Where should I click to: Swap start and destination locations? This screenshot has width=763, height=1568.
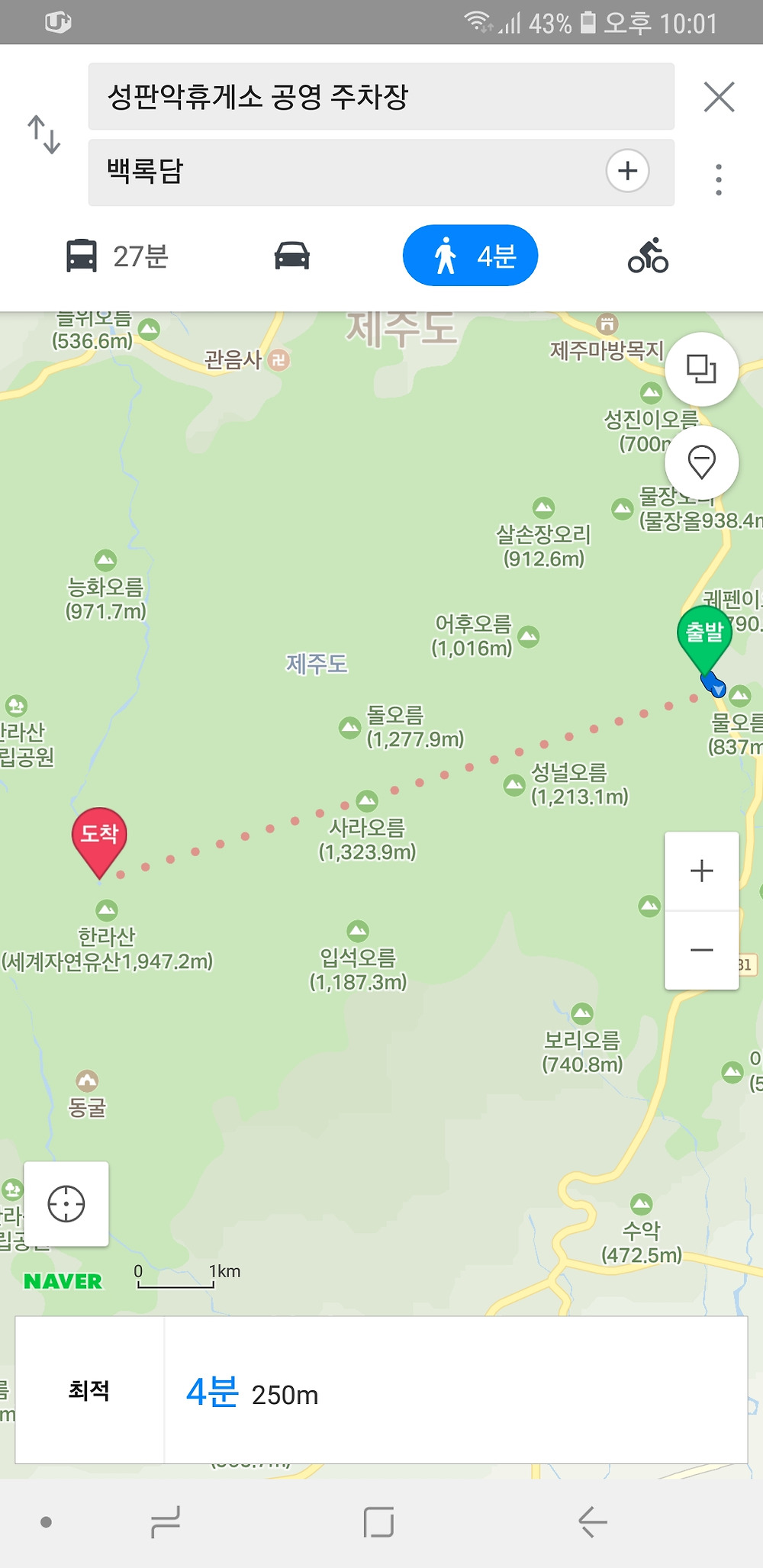[x=44, y=135]
